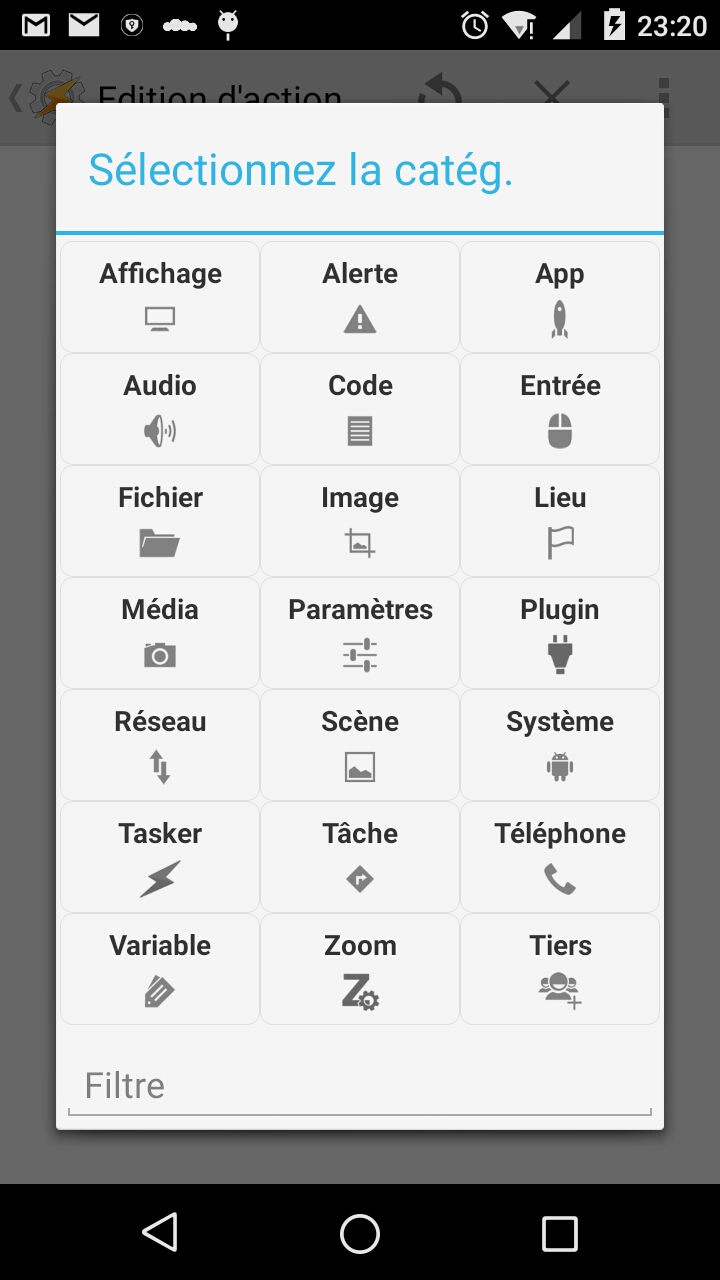Choose the Lieu category
This screenshot has width=720, height=1280.
pyautogui.click(x=560, y=521)
